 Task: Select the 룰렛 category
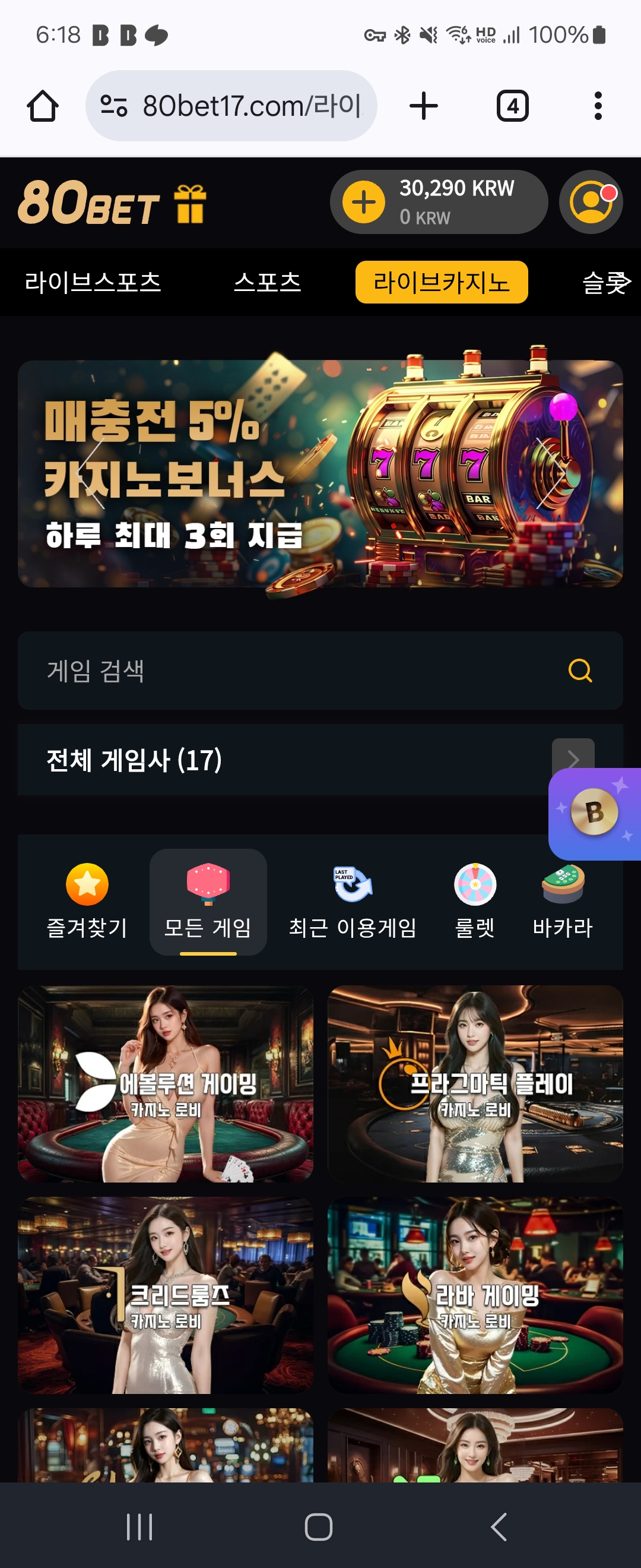475,901
